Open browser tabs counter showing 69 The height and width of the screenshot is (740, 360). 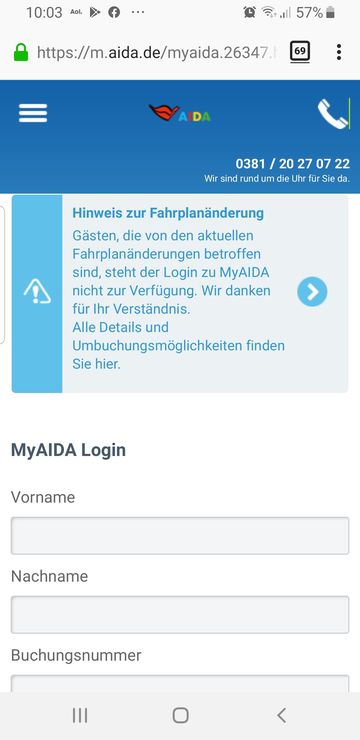300,52
